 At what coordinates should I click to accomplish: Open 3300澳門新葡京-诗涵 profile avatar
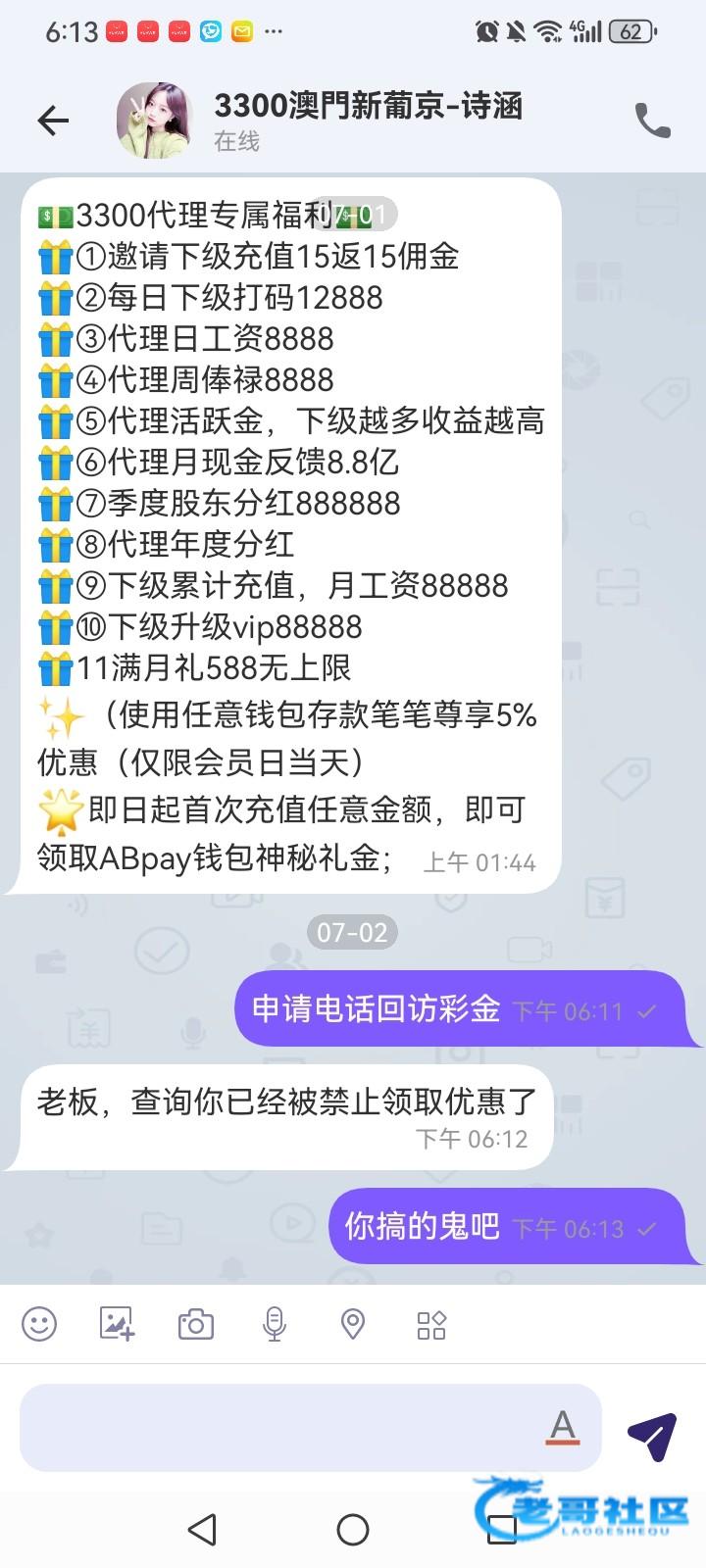(x=154, y=121)
